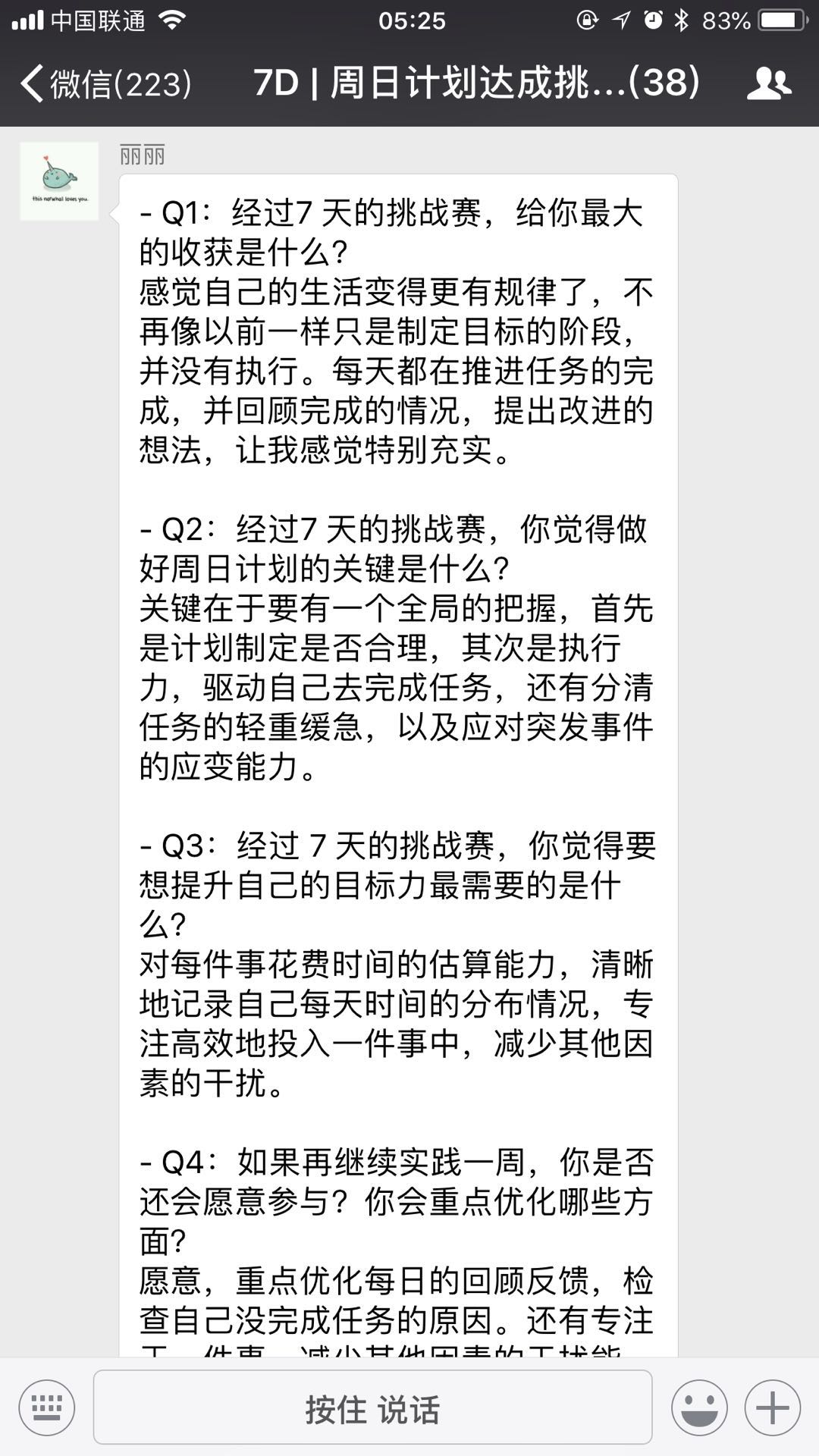Go back to the 微信 chat list
The image size is (819, 1456).
pyautogui.click(x=106, y=83)
